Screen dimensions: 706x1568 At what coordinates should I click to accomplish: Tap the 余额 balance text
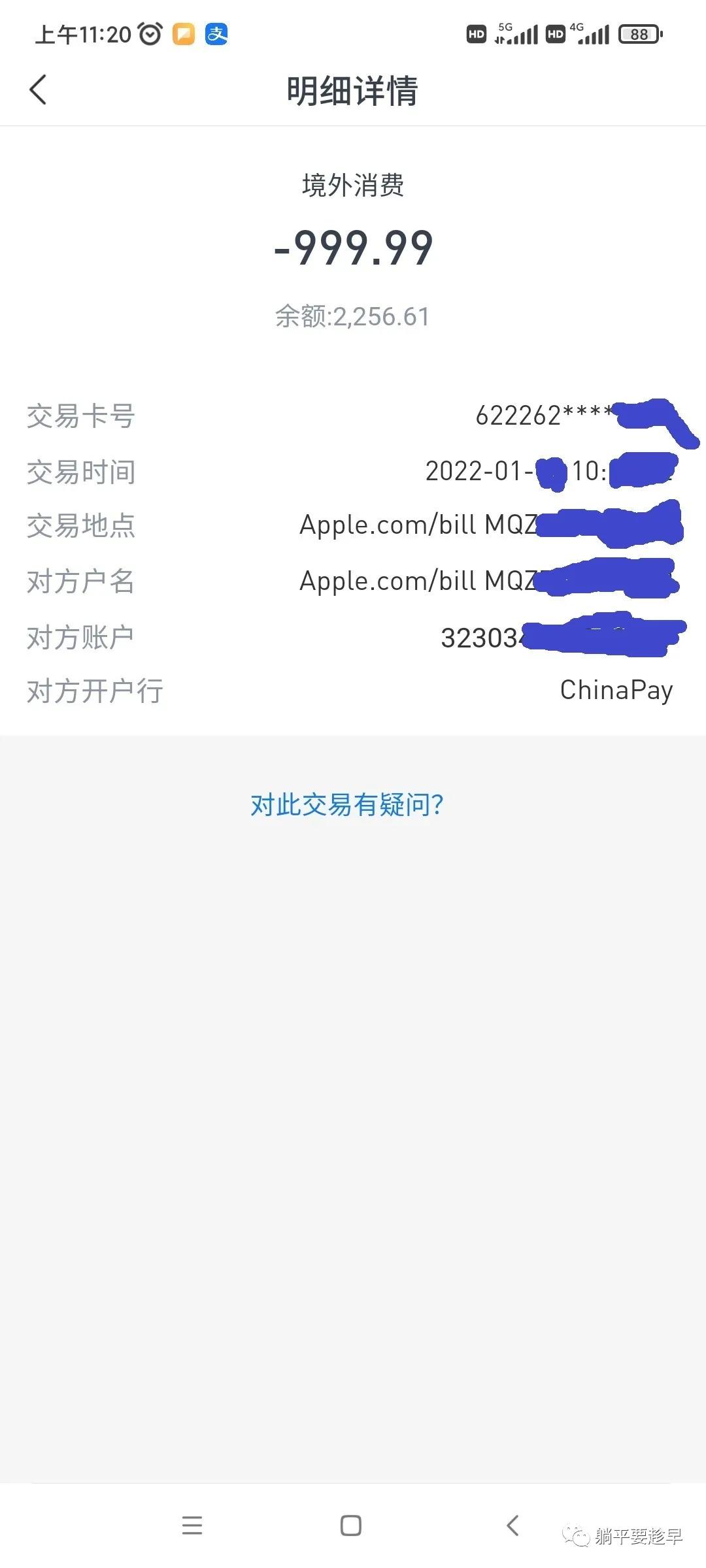352,316
